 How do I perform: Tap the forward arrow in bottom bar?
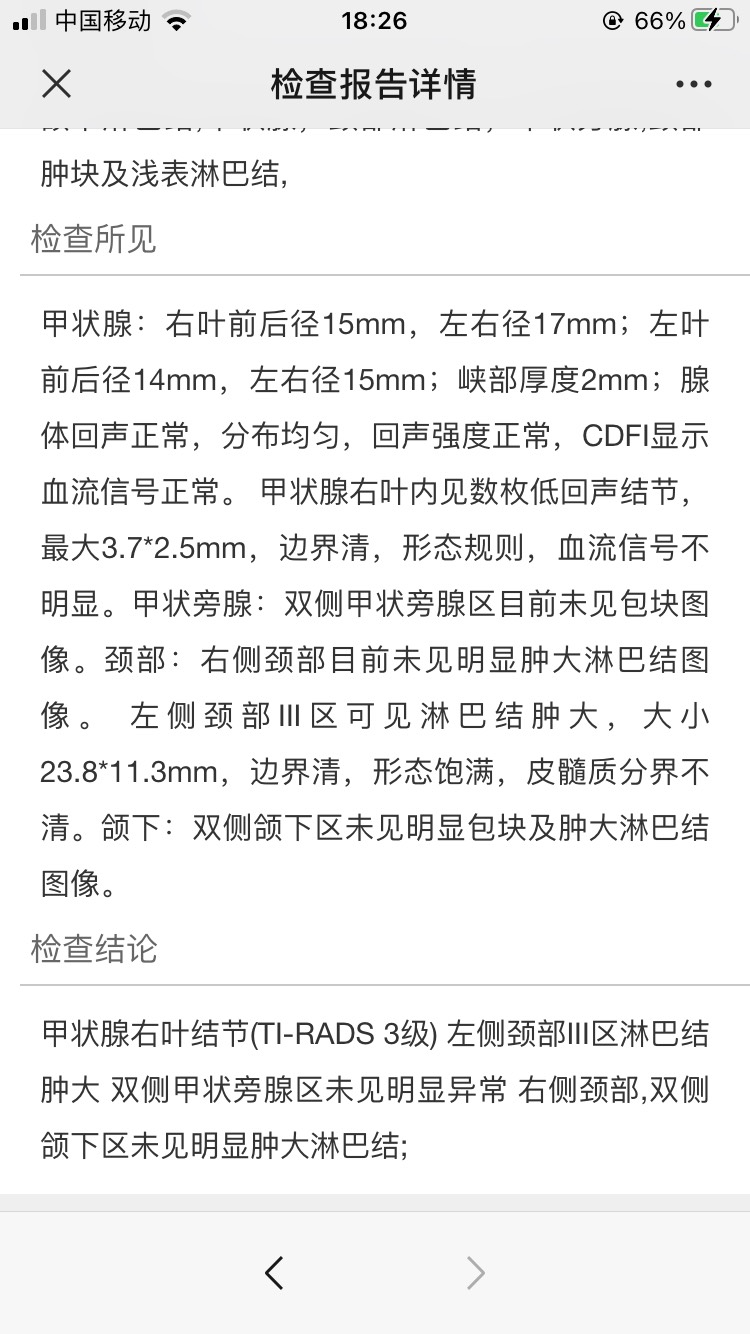pos(476,1272)
